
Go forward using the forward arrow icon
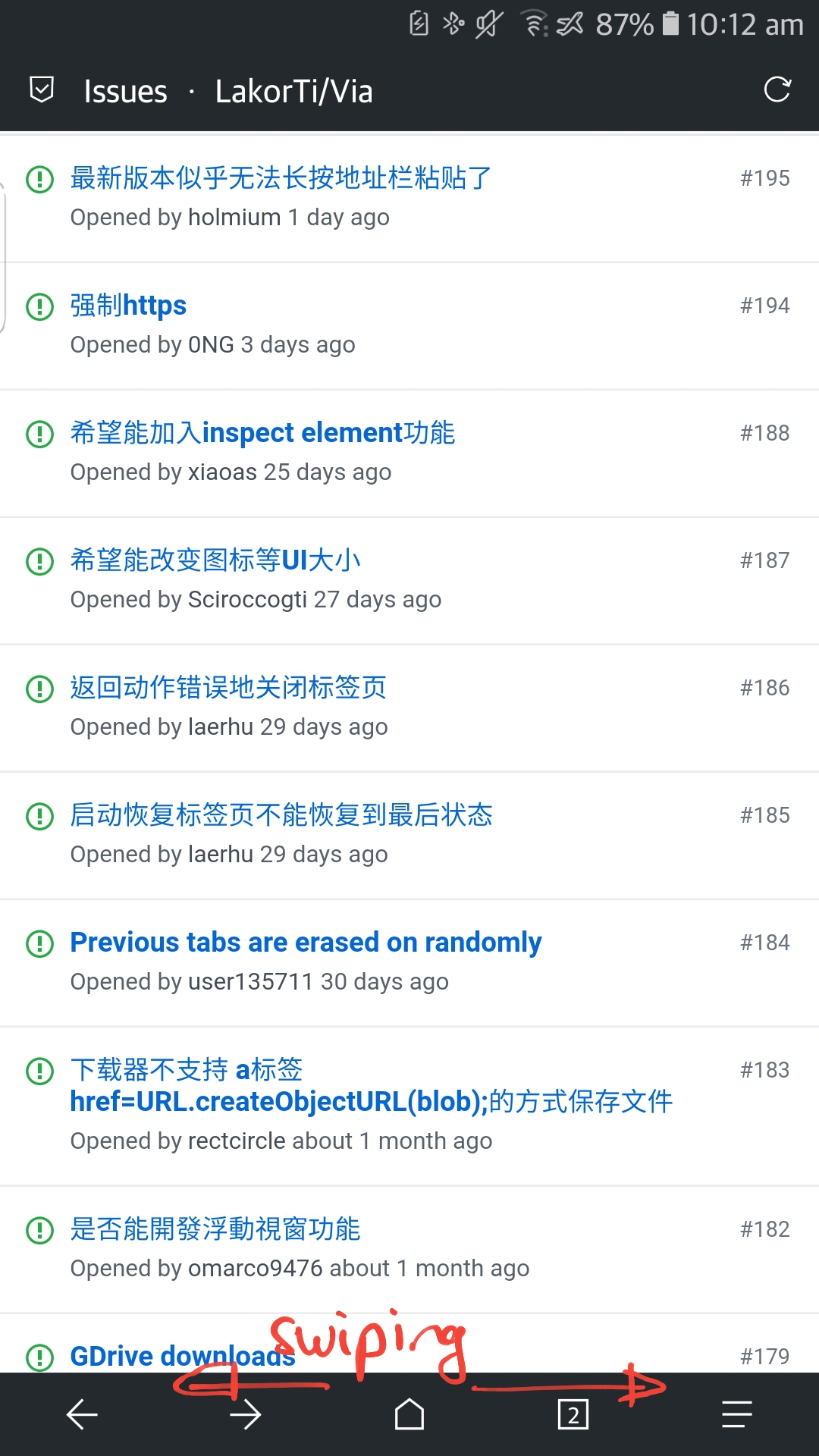[246, 1413]
